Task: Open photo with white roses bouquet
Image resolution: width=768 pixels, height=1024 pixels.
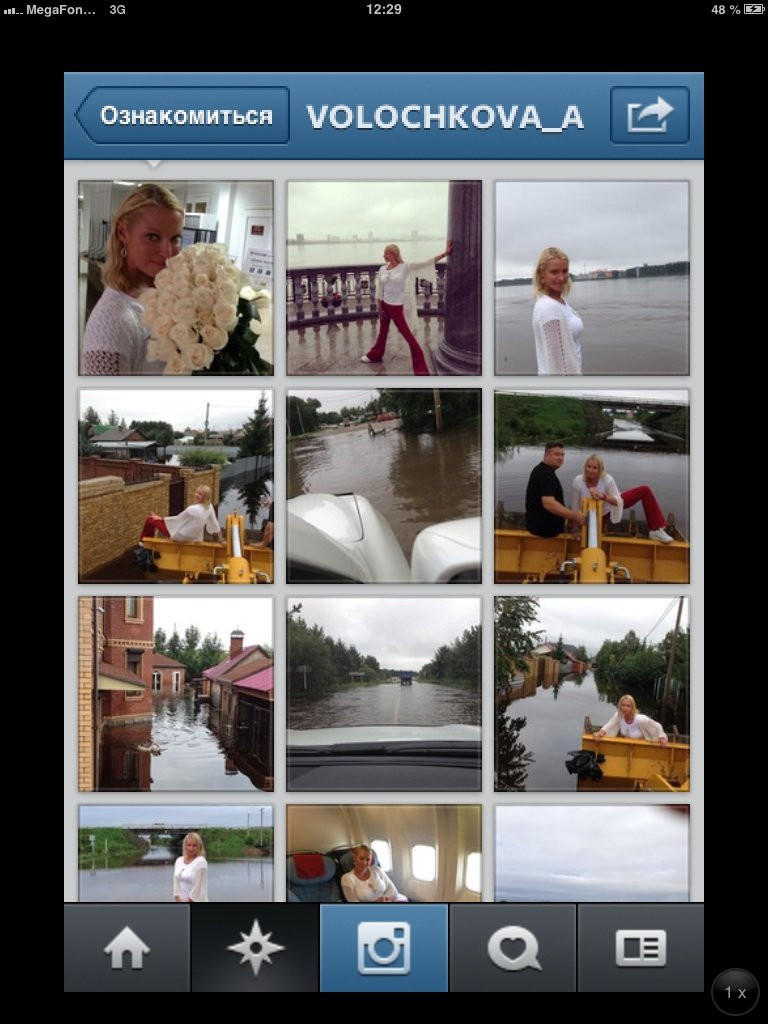Action: 176,278
